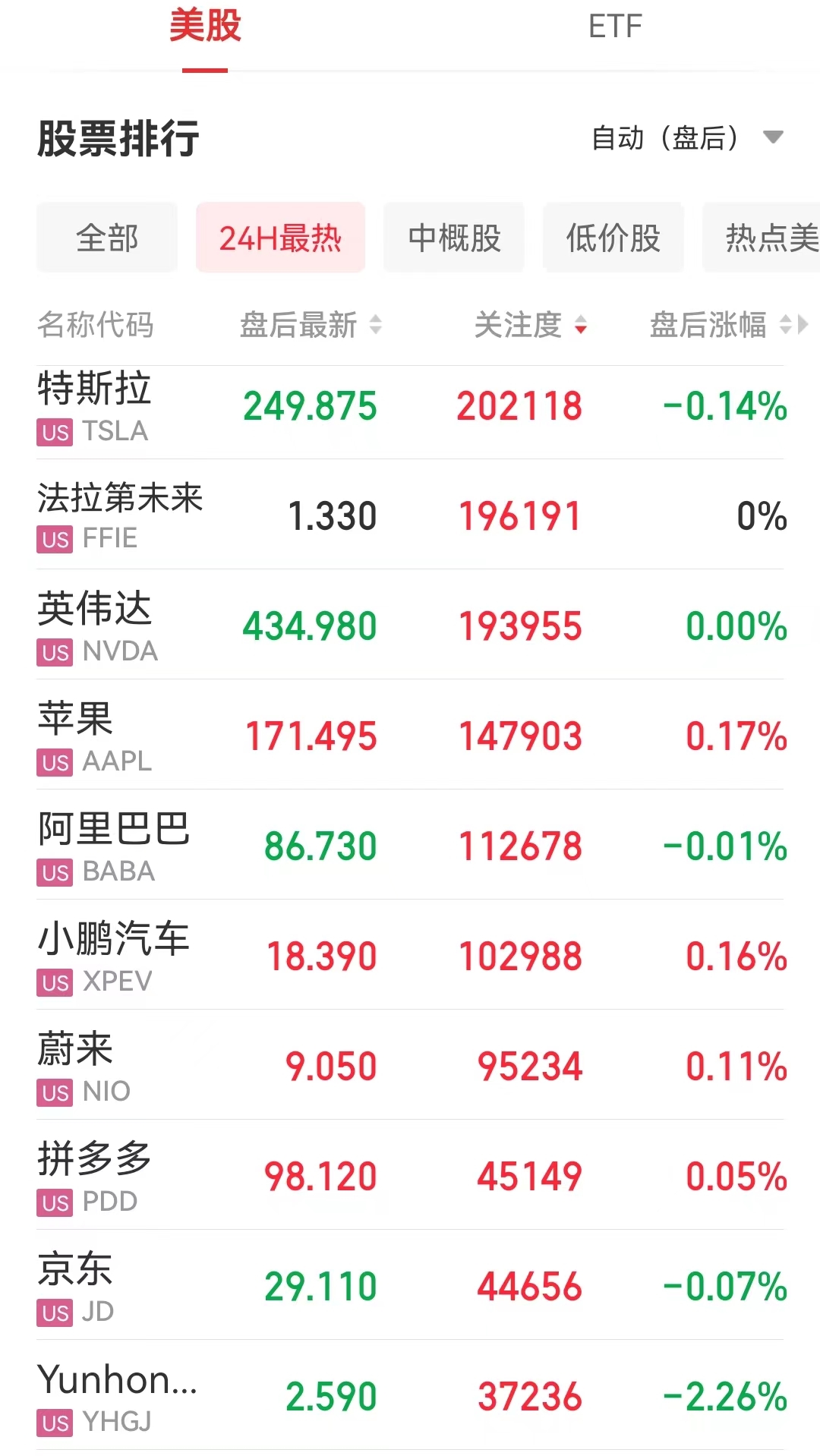Select the 全部 filter chip
820x1456 pixels.
pyautogui.click(x=107, y=238)
